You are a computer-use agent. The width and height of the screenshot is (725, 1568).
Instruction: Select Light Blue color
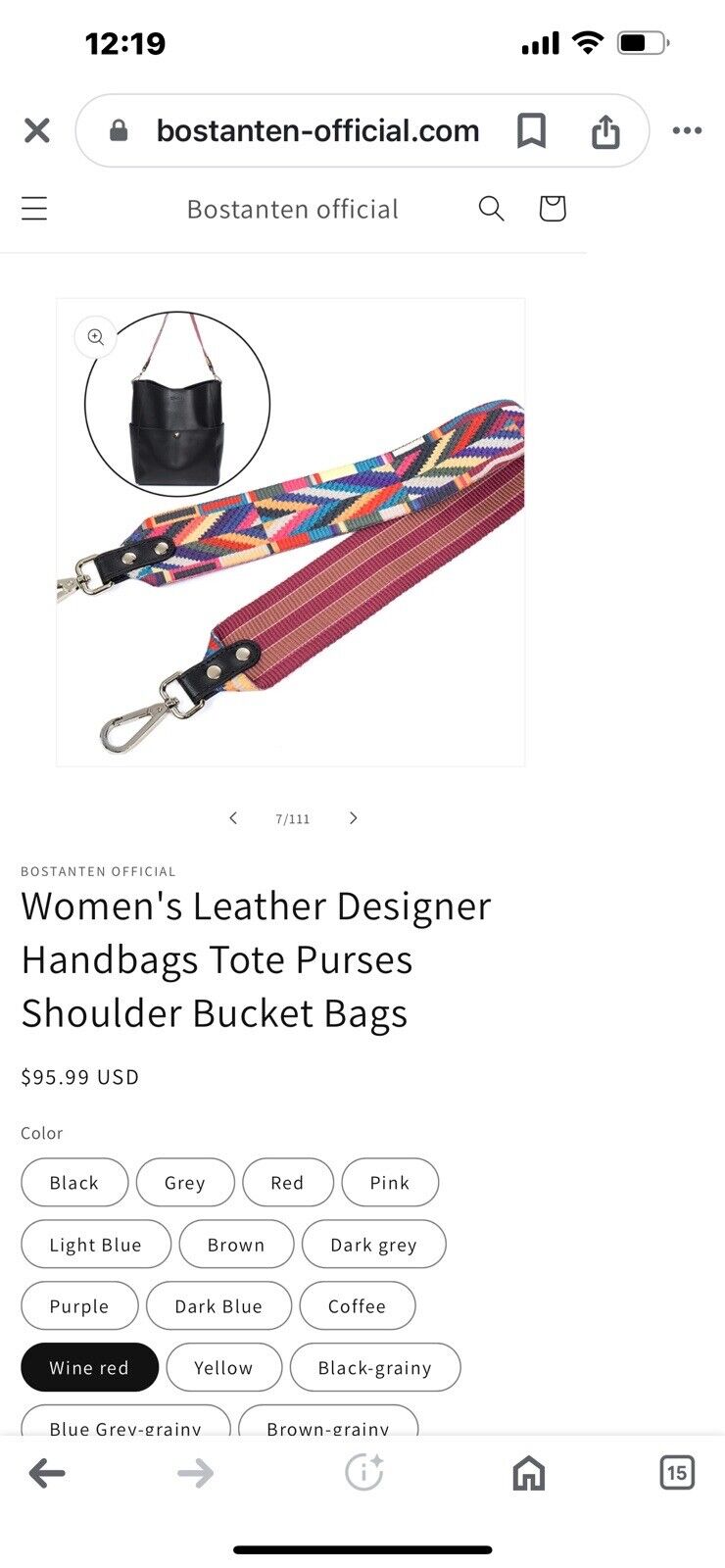pyautogui.click(x=96, y=1245)
